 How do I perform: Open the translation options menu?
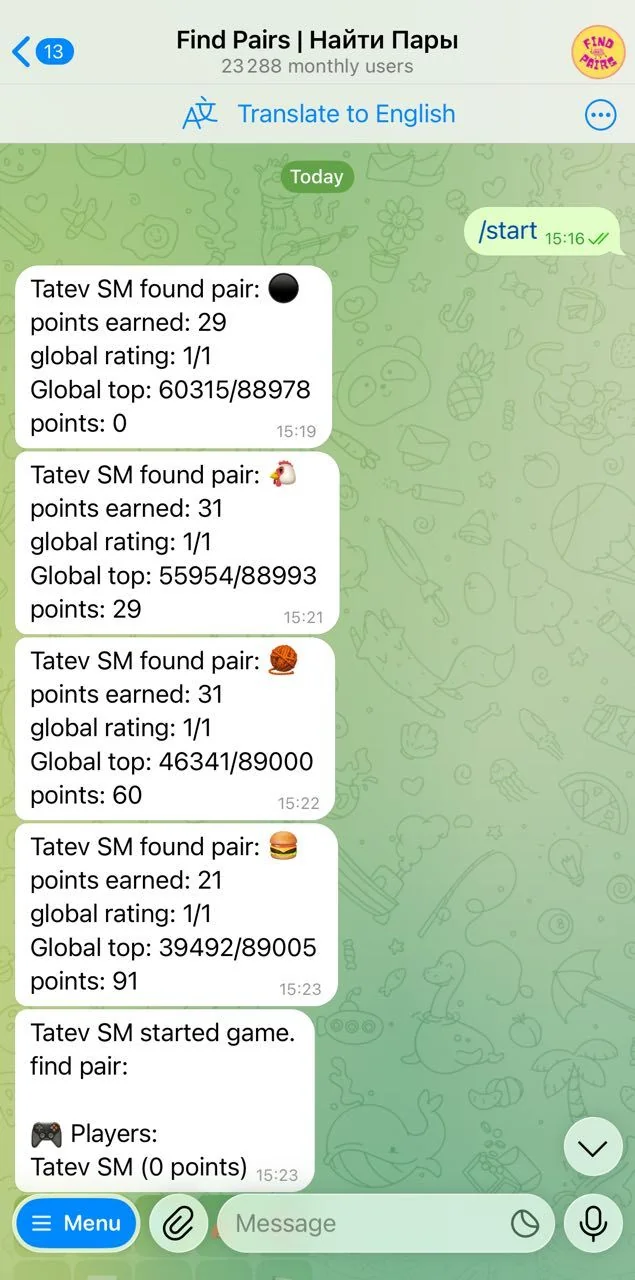(600, 115)
